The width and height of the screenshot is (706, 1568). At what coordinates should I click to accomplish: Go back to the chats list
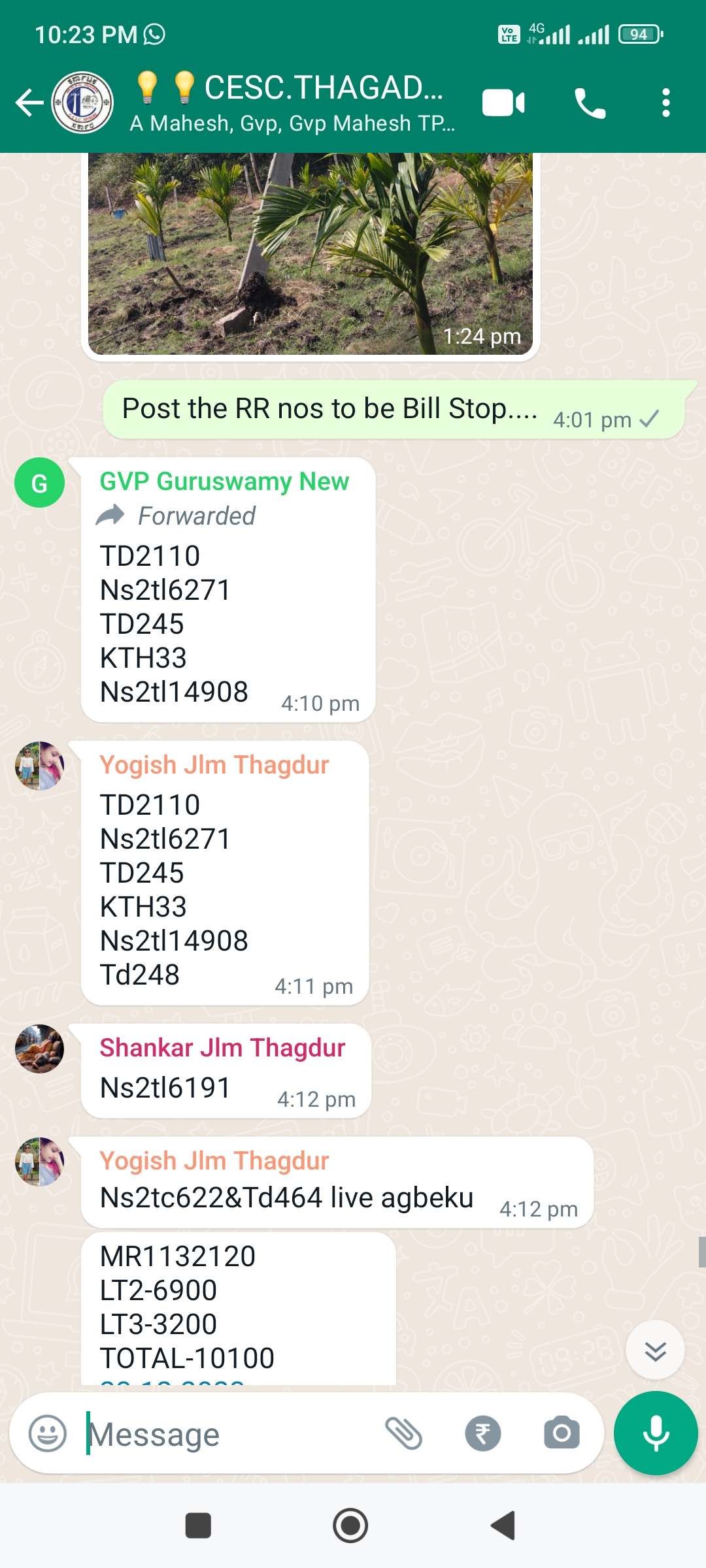coord(29,103)
